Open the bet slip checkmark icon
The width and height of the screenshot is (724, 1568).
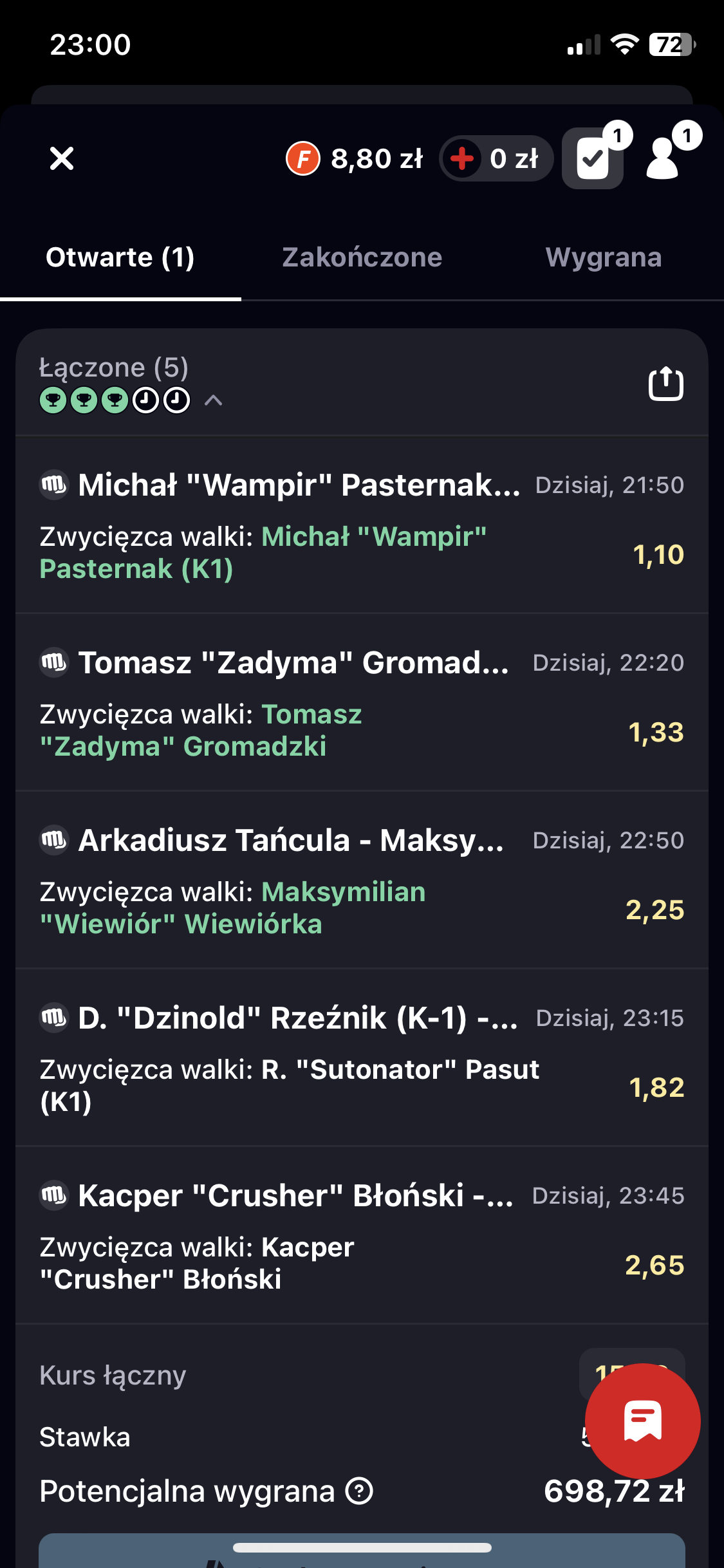point(593,159)
